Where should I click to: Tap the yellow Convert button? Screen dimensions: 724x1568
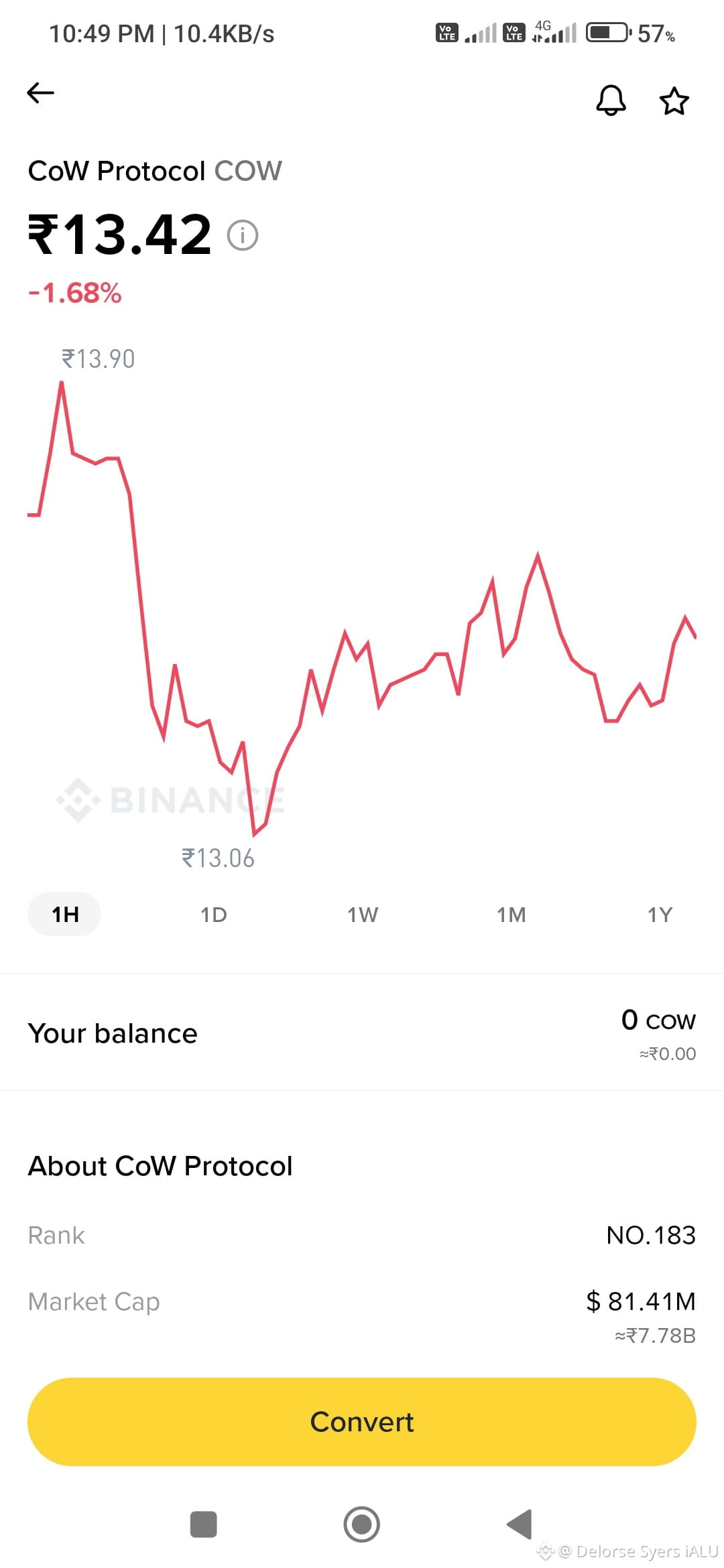click(362, 1421)
